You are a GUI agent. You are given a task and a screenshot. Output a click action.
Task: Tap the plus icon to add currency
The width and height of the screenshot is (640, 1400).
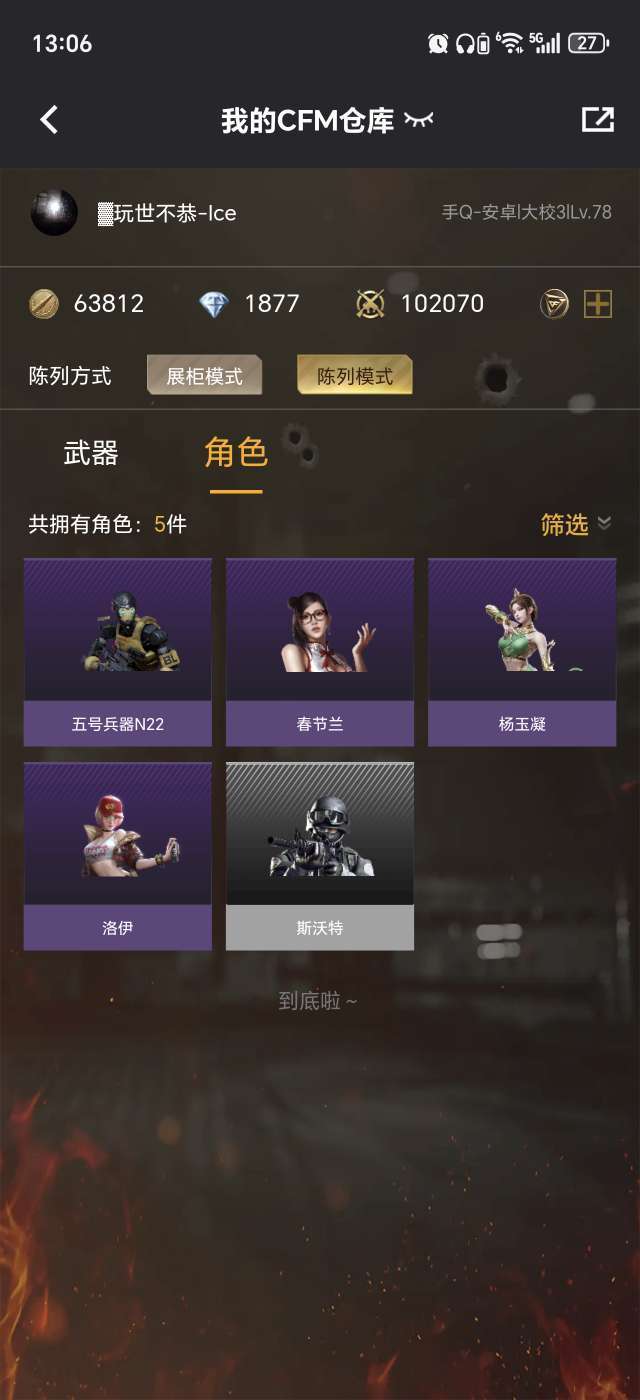click(598, 304)
